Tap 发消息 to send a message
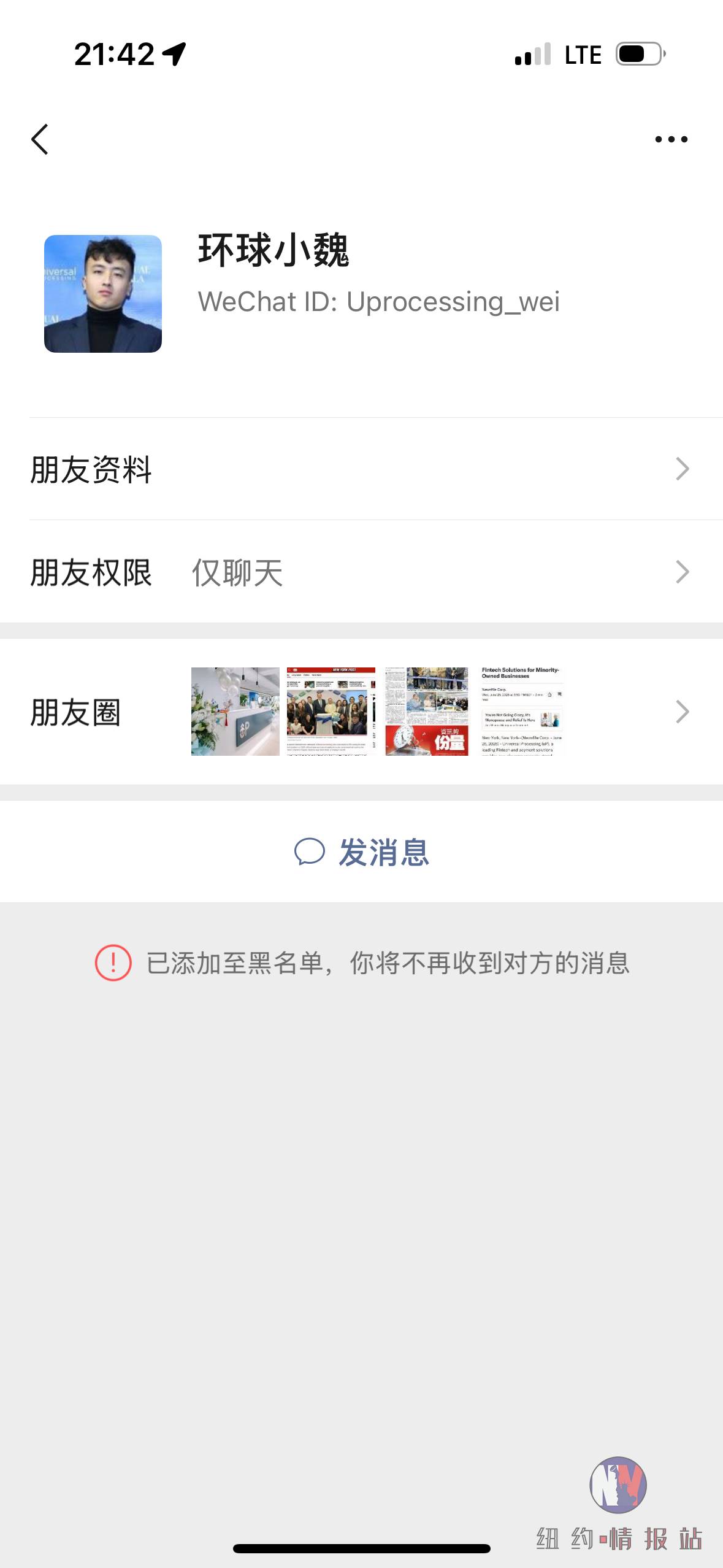Image resolution: width=723 pixels, height=1568 pixels. tap(361, 852)
